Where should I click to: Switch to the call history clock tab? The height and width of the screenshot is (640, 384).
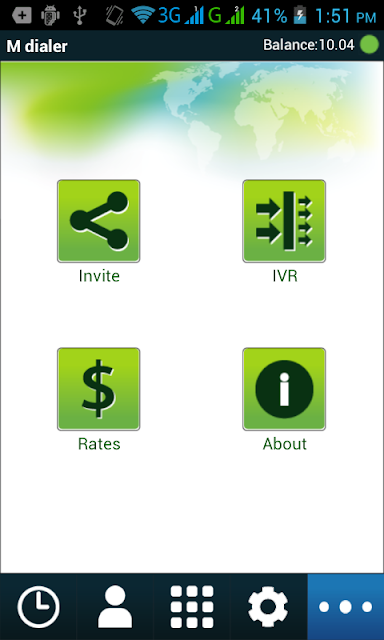coord(38,607)
